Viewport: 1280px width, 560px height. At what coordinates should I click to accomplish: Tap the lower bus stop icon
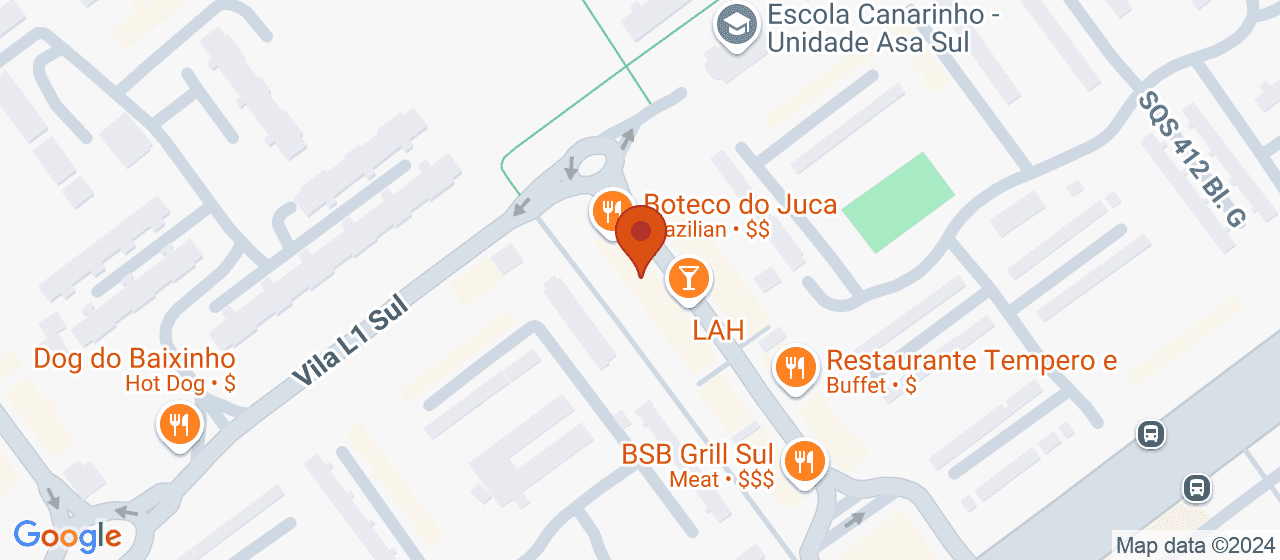(x=1195, y=488)
